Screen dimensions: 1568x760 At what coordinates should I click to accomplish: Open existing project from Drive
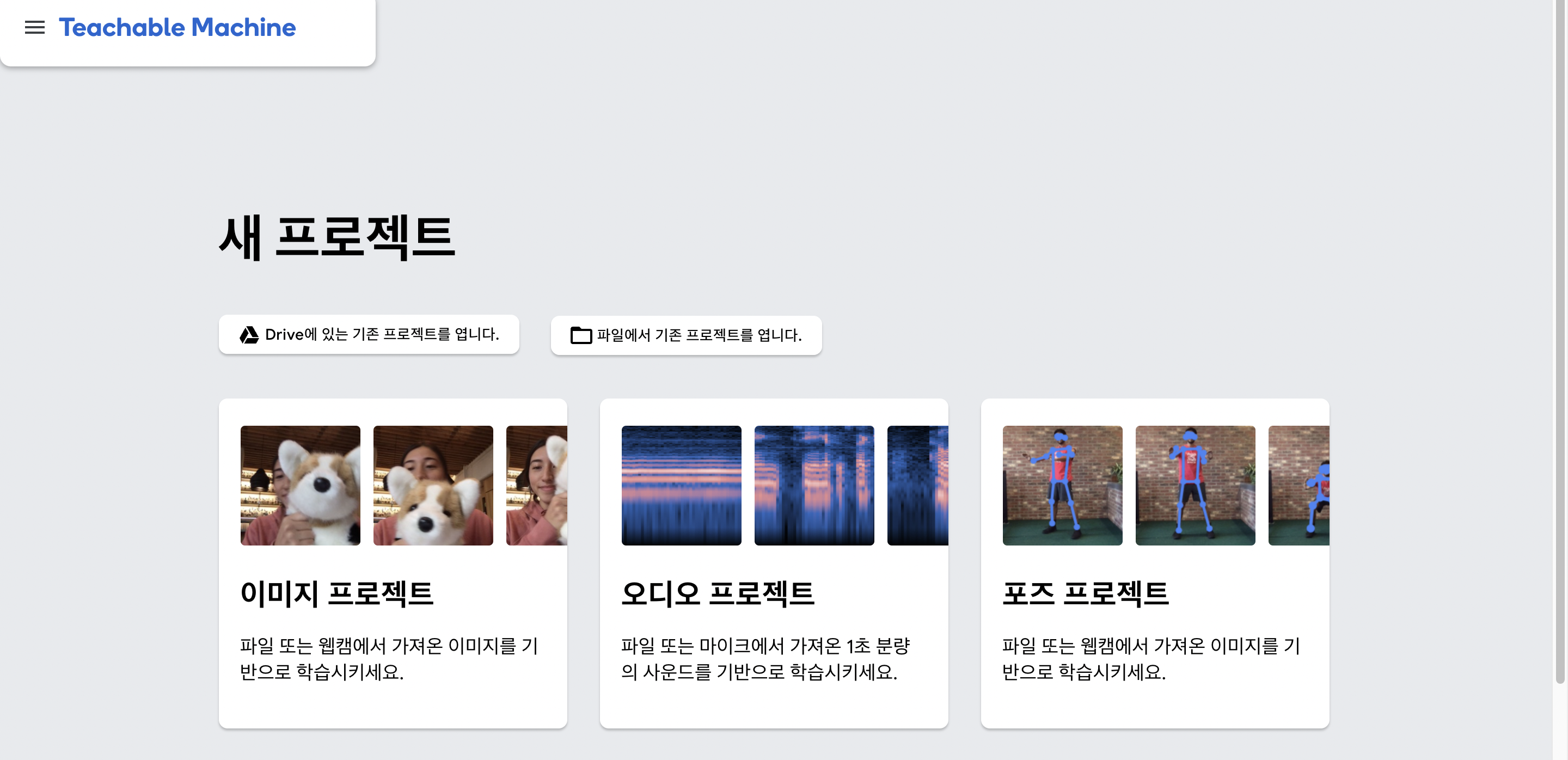tap(369, 335)
